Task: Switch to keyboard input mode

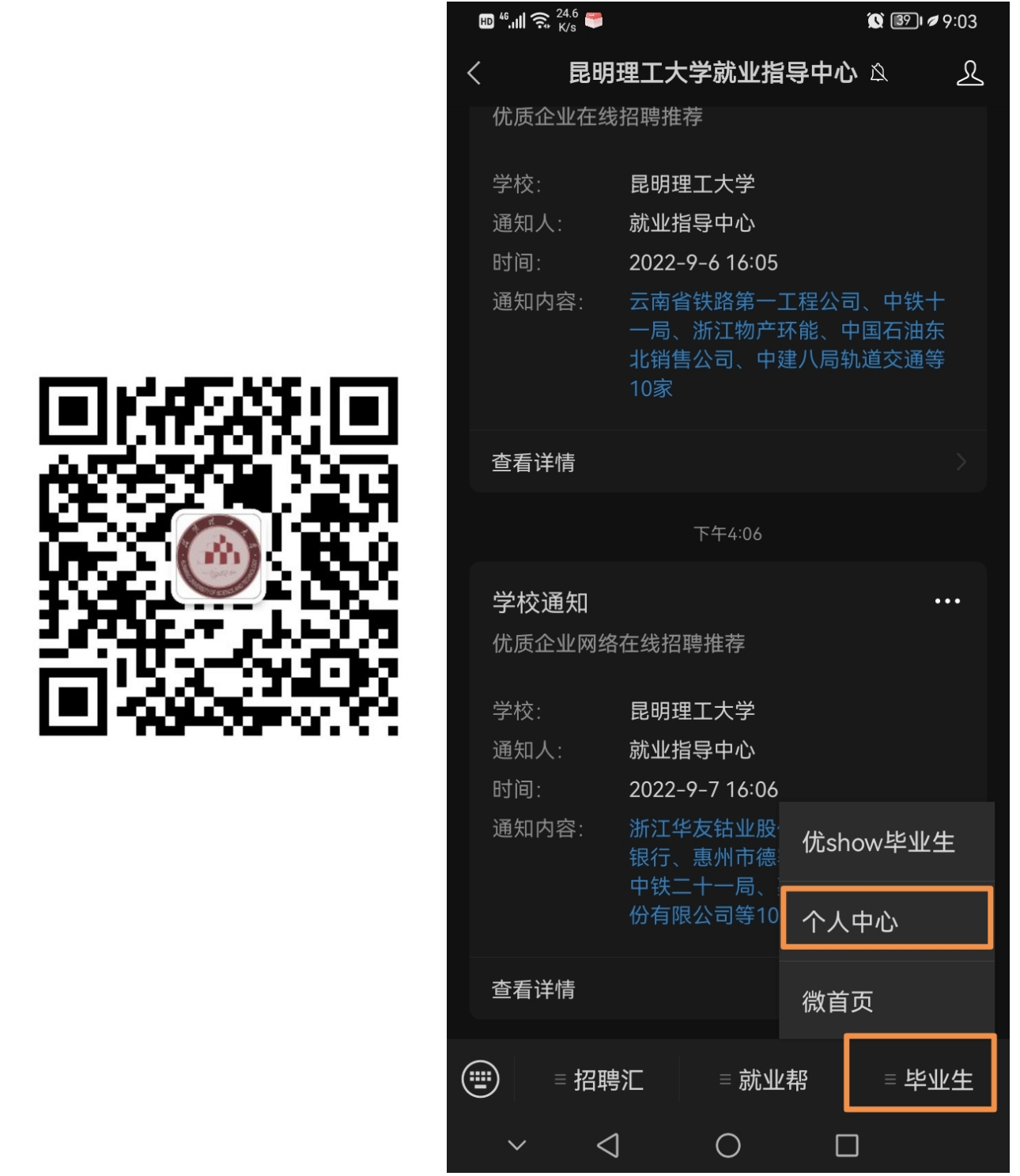Action: coord(480,1079)
